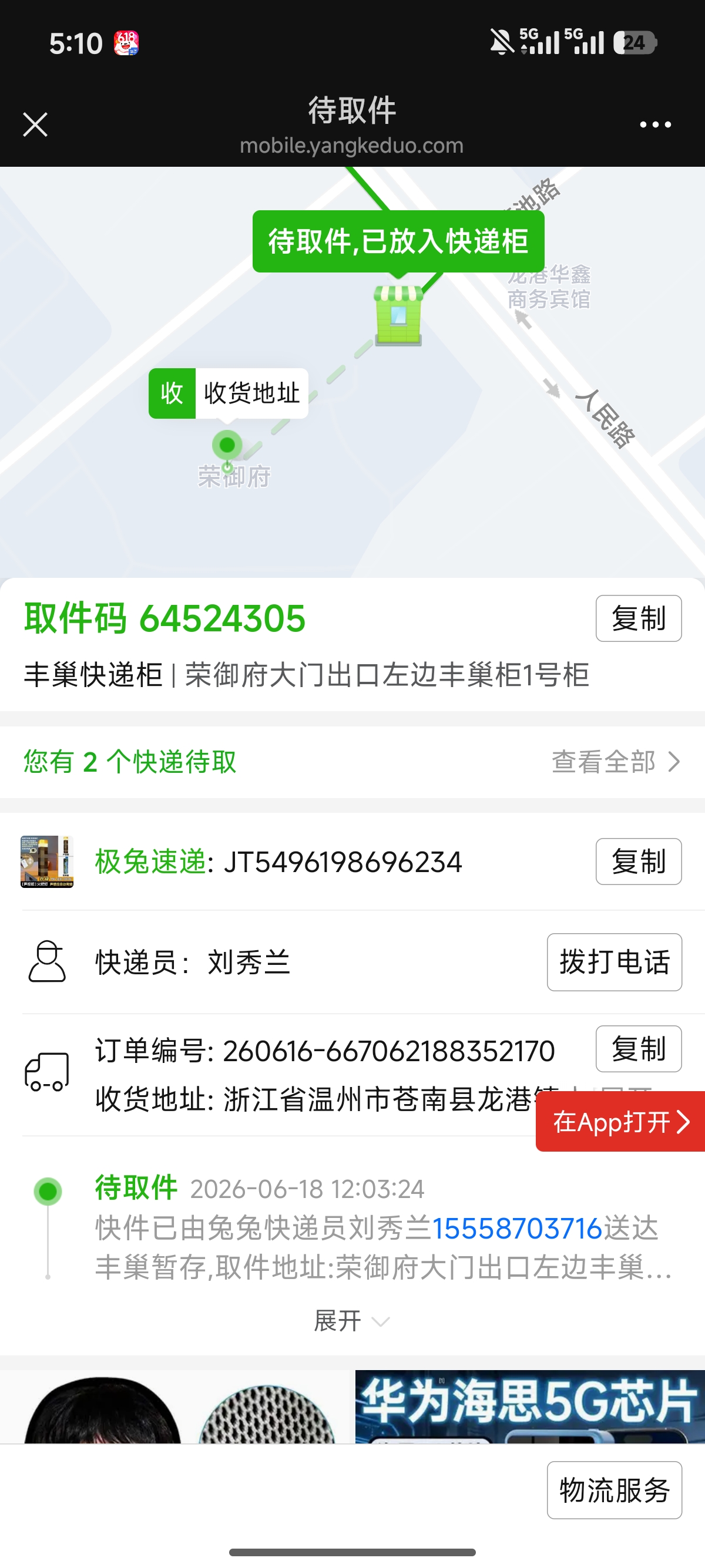Viewport: 705px width, 1568px height.
Task: Open the three-dot overflow menu
Action: 655,125
